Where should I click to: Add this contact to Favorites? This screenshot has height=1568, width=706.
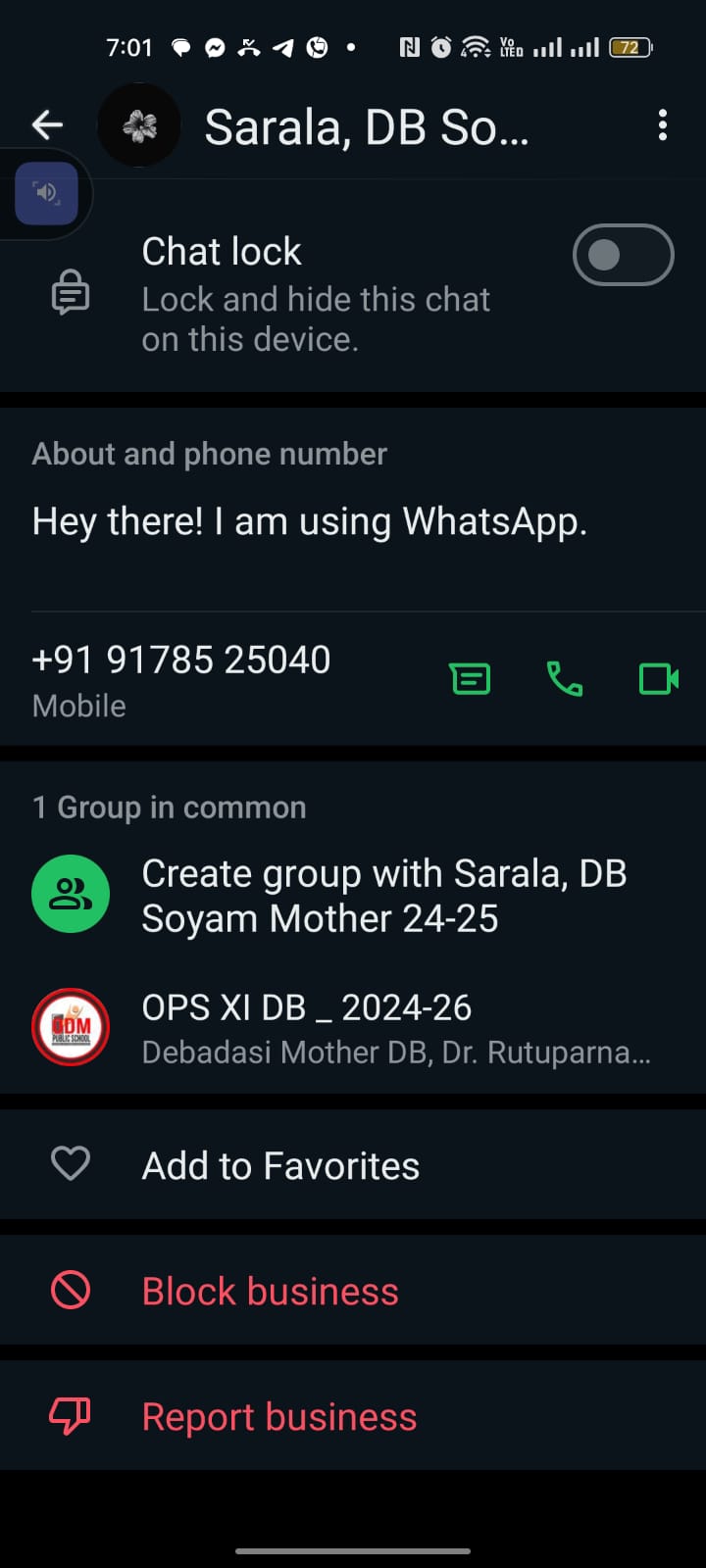click(x=280, y=1165)
